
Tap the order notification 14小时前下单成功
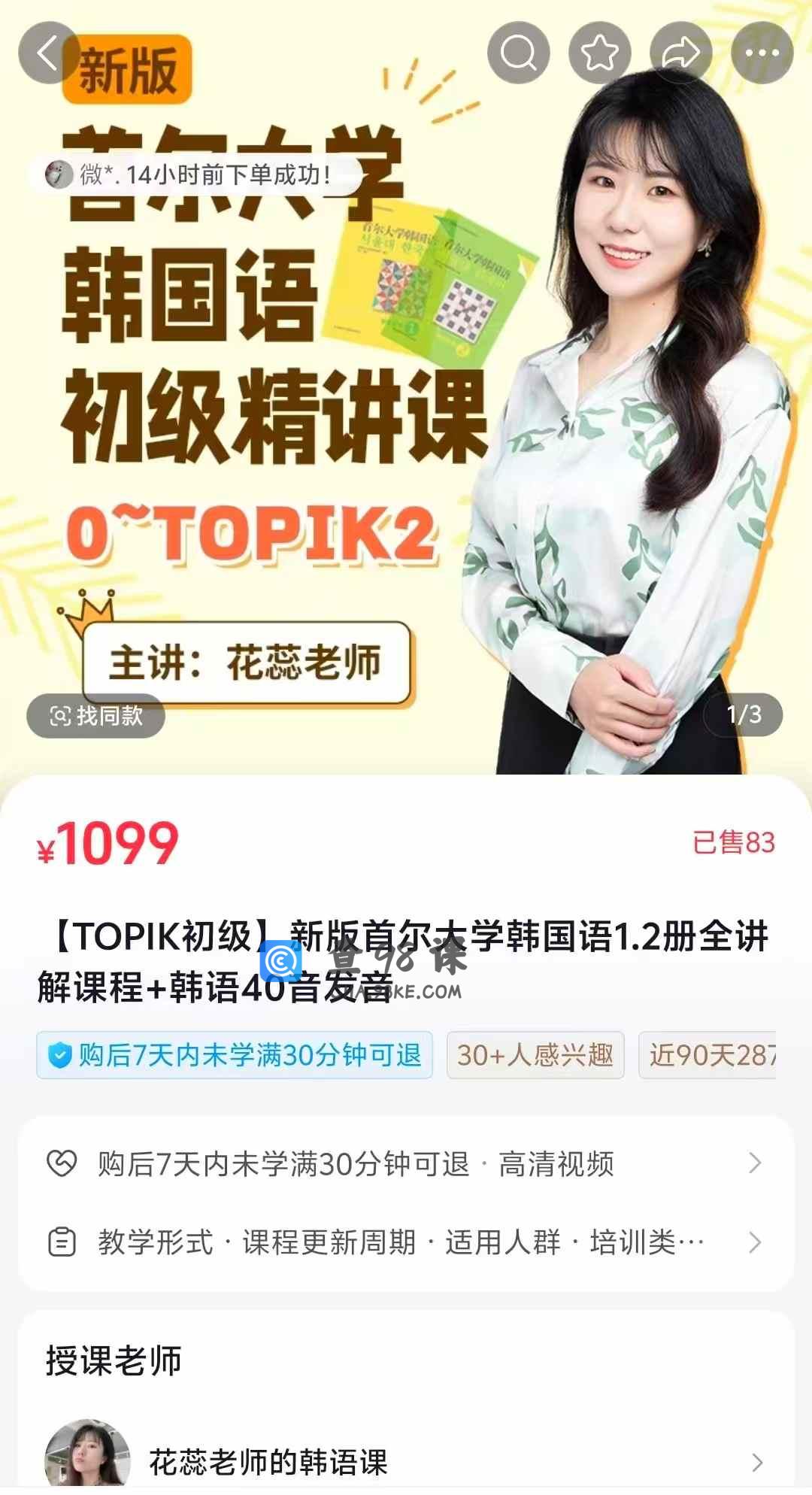(195, 174)
